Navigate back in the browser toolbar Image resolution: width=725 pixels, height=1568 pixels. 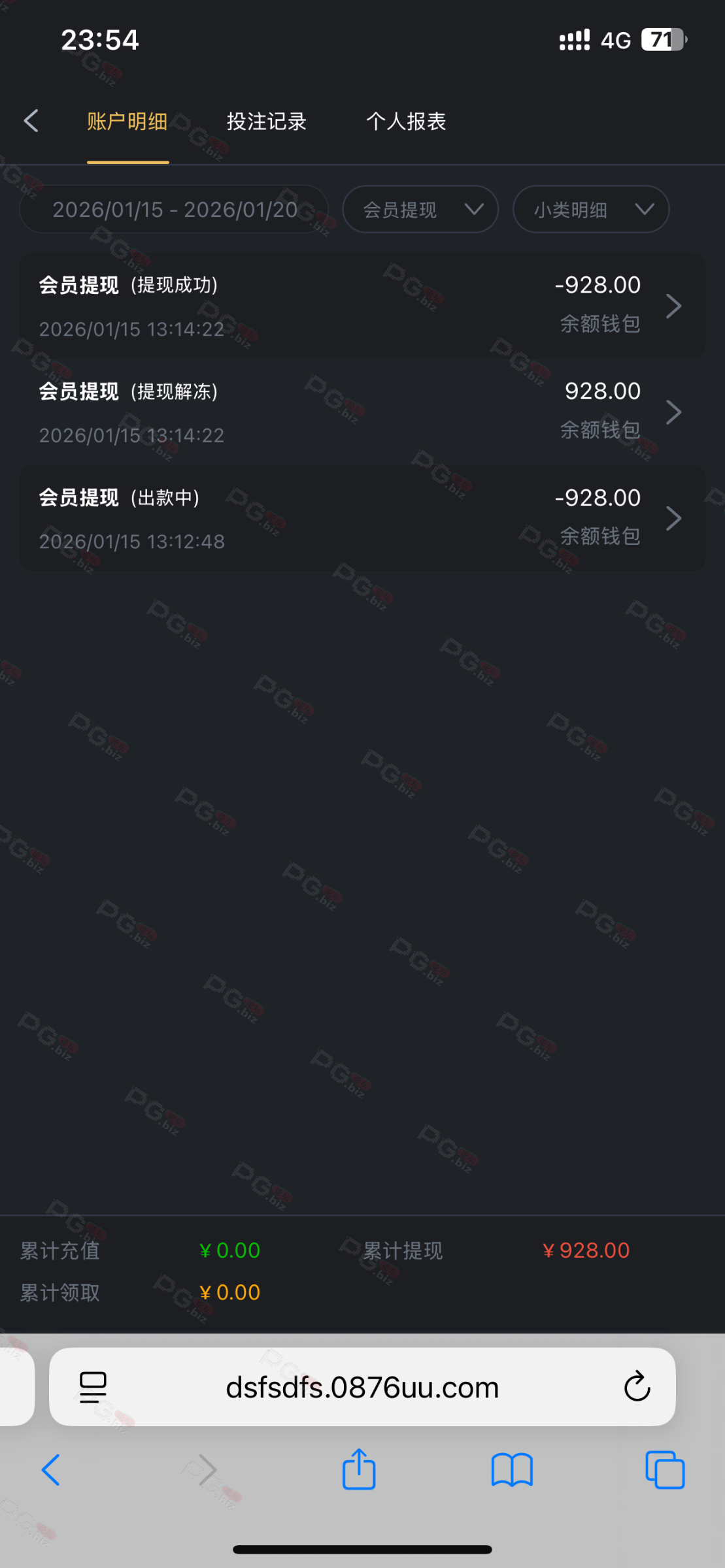click(51, 1470)
